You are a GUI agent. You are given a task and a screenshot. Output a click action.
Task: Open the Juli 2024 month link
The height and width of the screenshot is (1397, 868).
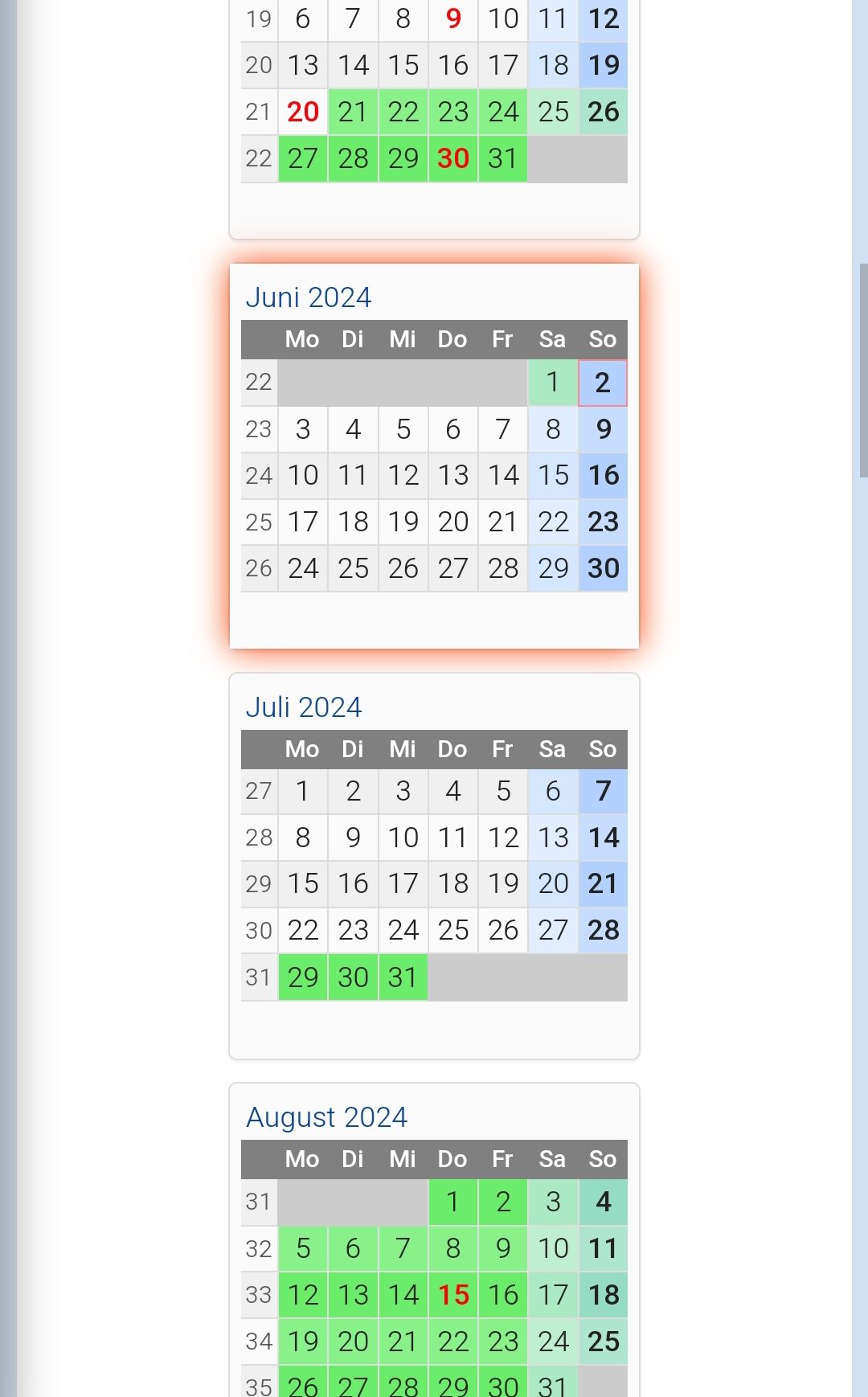pyautogui.click(x=304, y=707)
